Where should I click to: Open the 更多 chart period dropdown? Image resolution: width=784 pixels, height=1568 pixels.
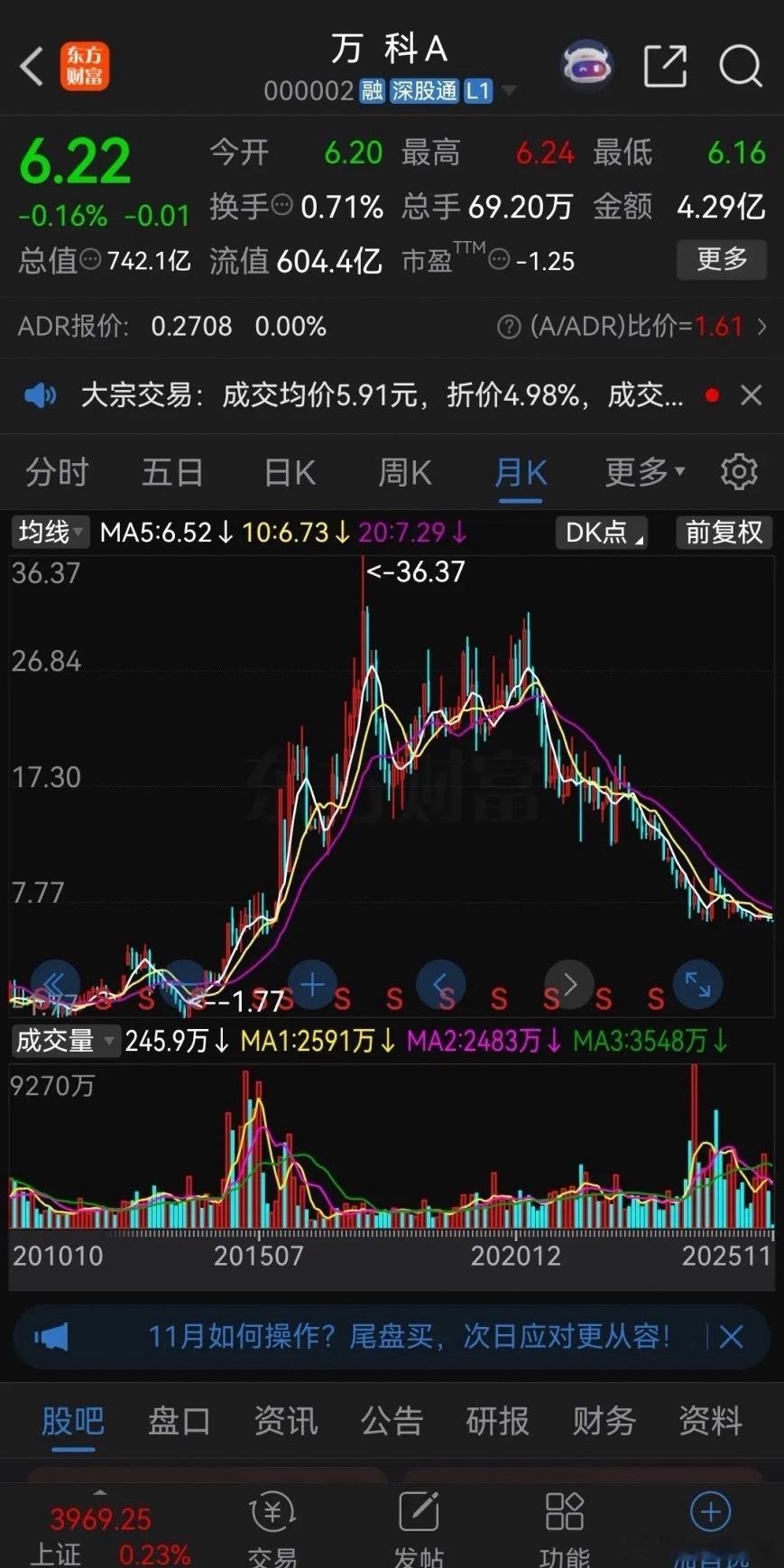click(x=642, y=471)
